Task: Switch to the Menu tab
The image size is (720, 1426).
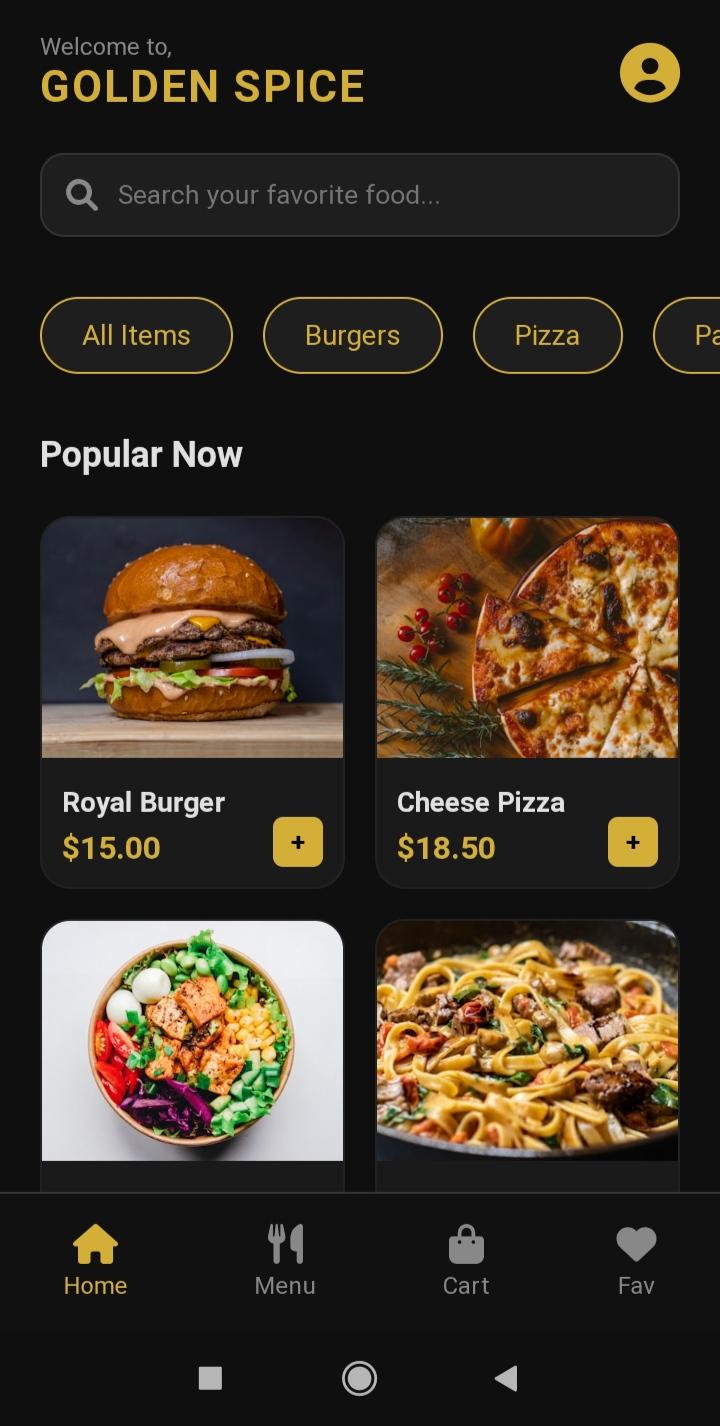Action: [x=285, y=1260]
